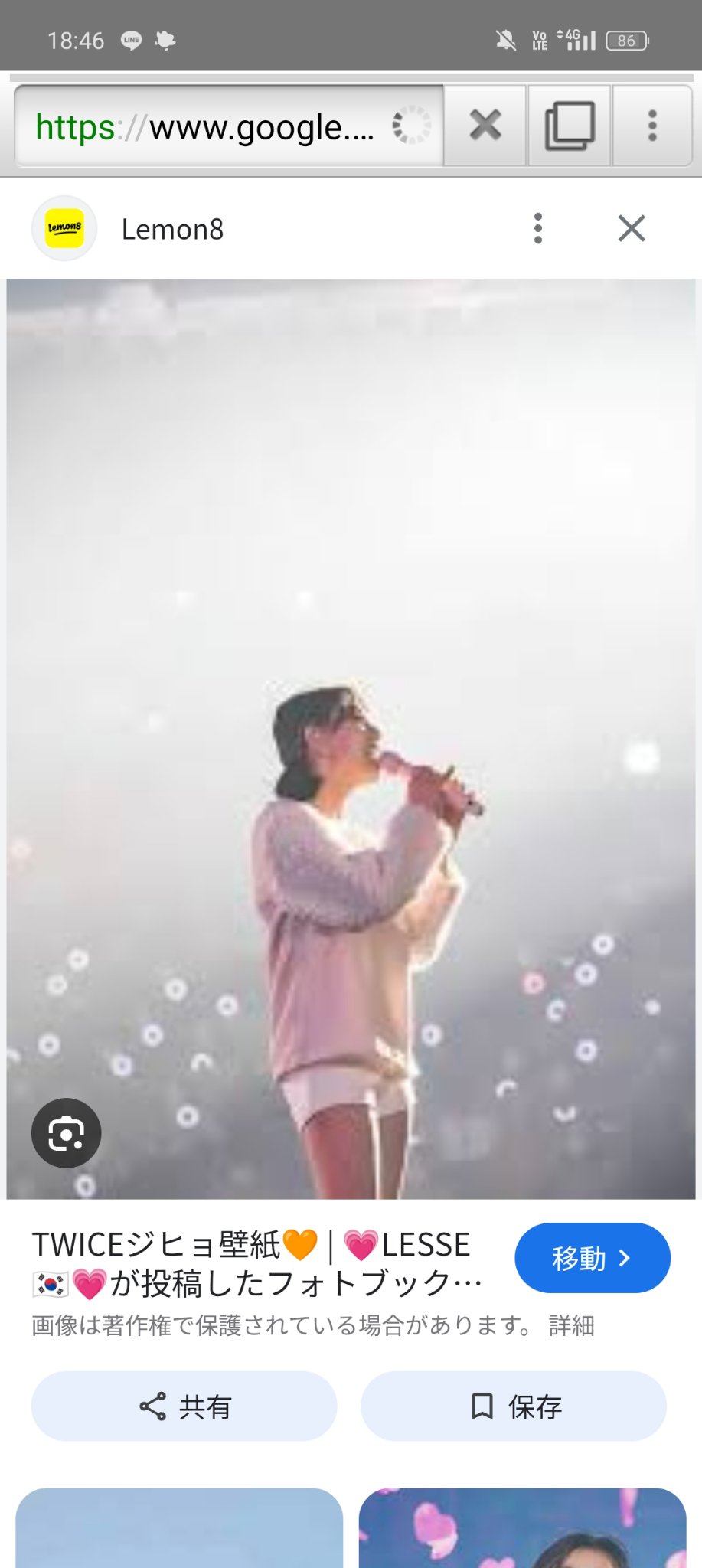Open the TWICEジヒョ壁紙 title link

[256, 1264]
